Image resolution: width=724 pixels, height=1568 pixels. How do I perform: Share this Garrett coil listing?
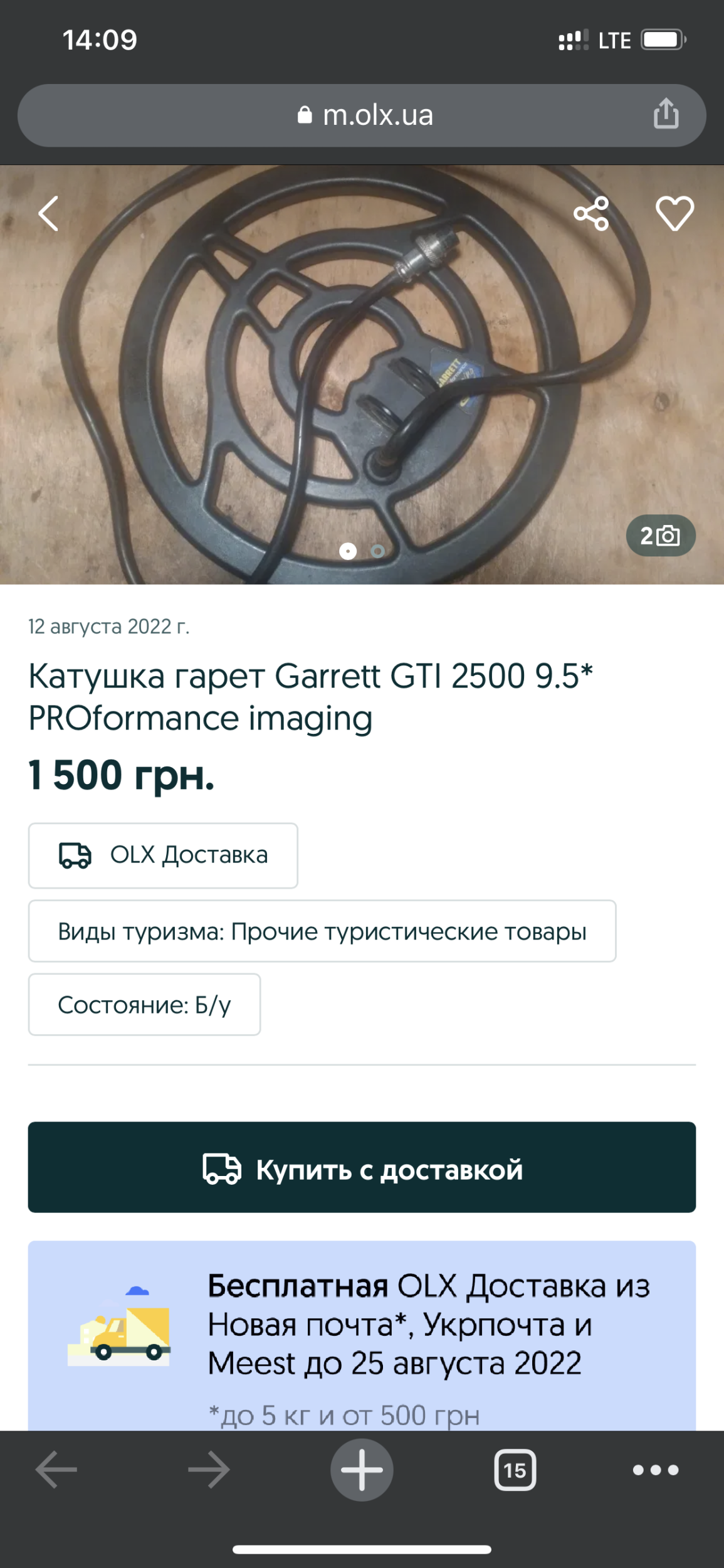click(x=591, y=213)
